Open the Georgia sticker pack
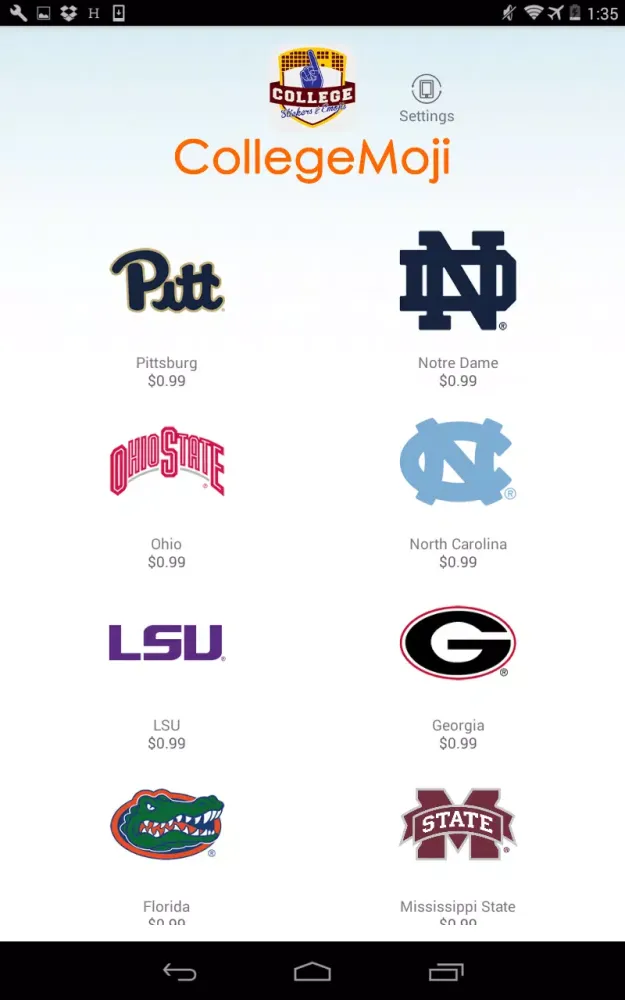This screenshot has height=1000, width=625. click(x=458, y=643)
